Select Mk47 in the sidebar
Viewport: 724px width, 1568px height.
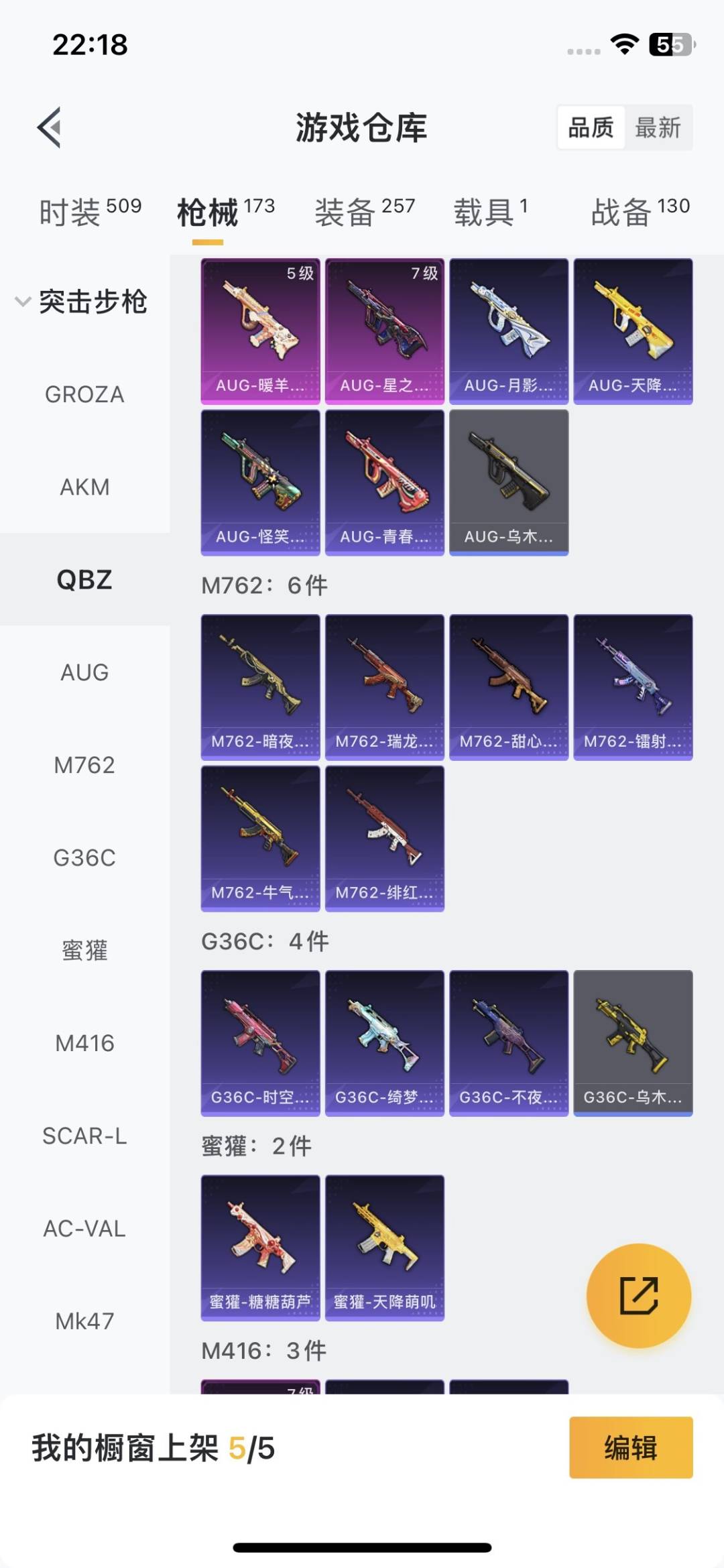pos(84,1321)
